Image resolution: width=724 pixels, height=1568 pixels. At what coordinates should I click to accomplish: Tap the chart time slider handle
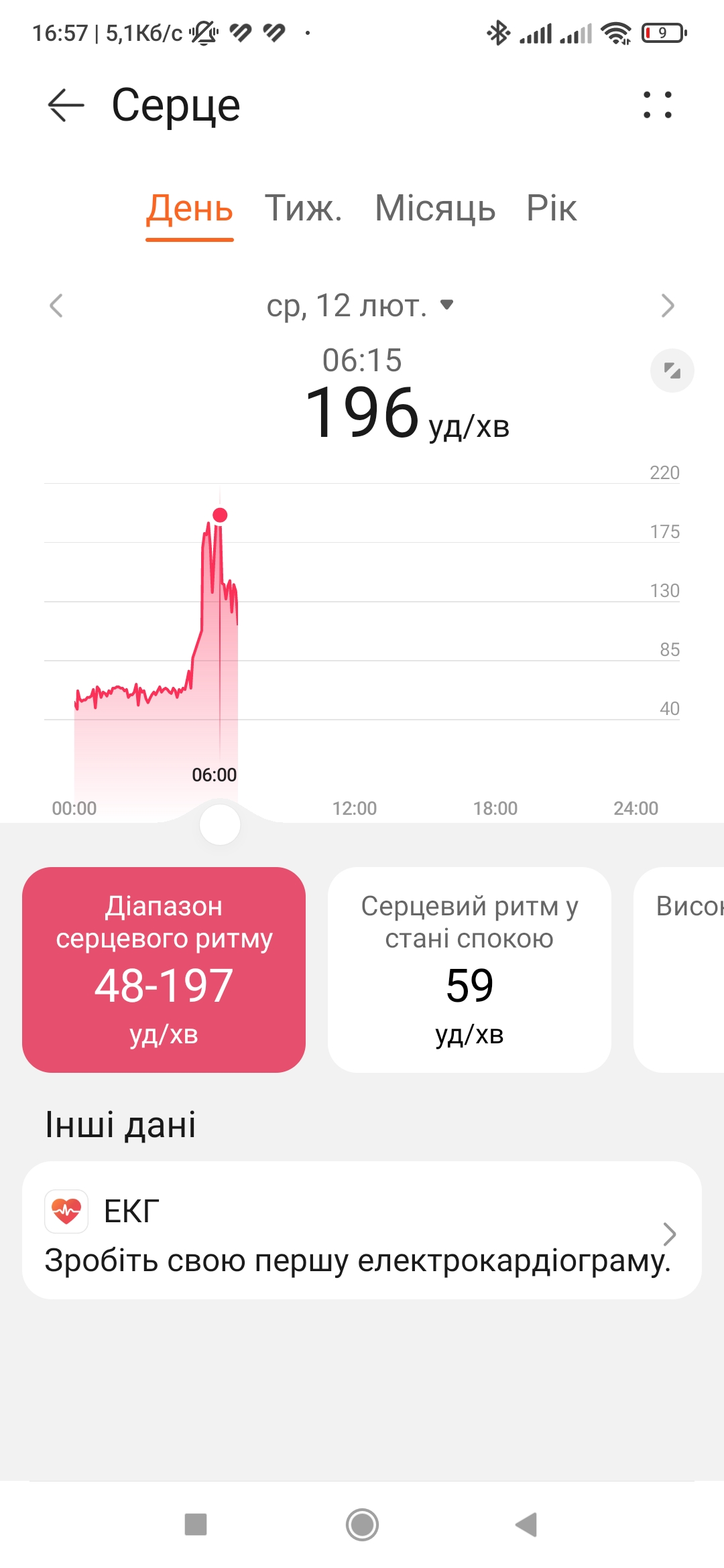pos(220,825)
